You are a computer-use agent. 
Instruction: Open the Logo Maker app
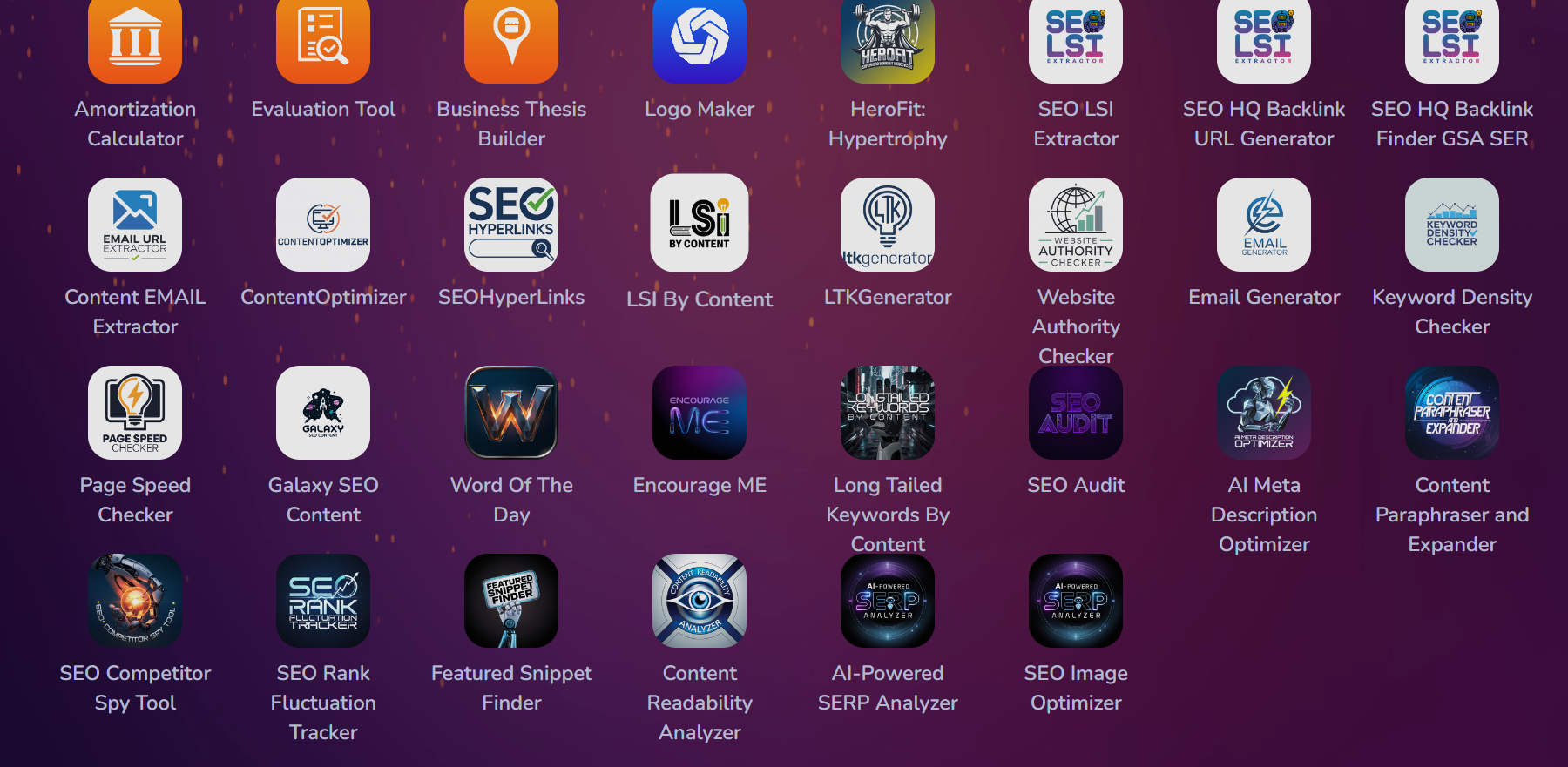pos(700,39)
